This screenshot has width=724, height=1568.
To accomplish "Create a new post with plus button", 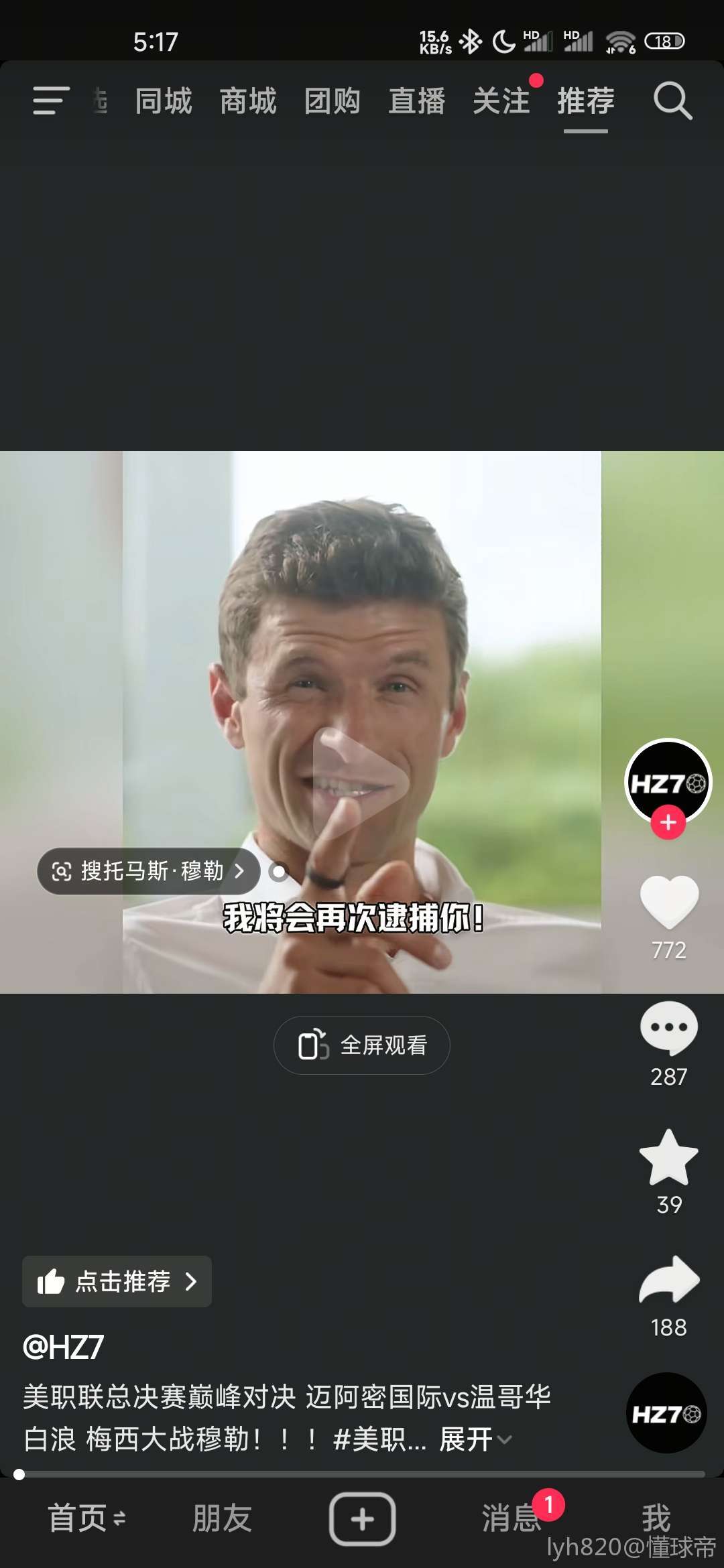I will pyautogui.click(x=362, y=1519).
